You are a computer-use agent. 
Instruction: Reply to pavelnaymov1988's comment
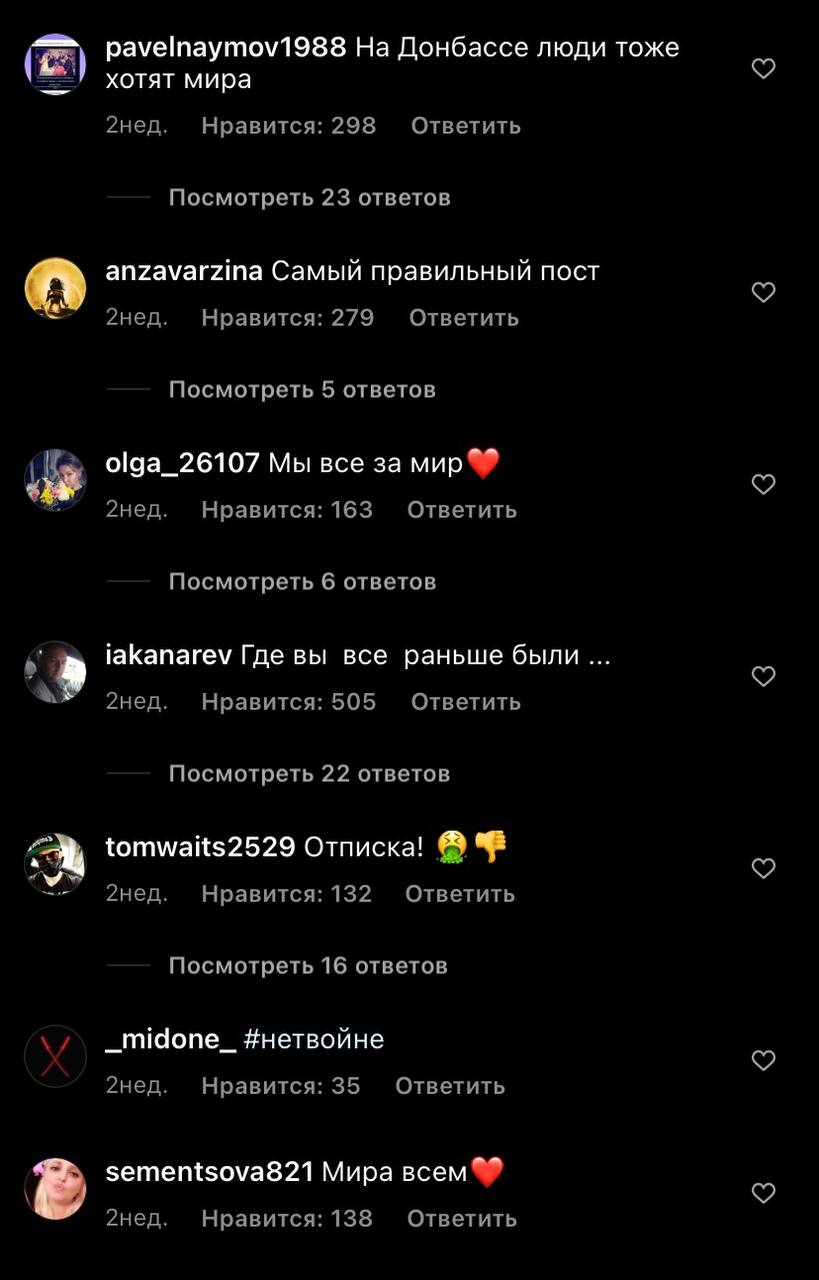(x=465, y=126)
